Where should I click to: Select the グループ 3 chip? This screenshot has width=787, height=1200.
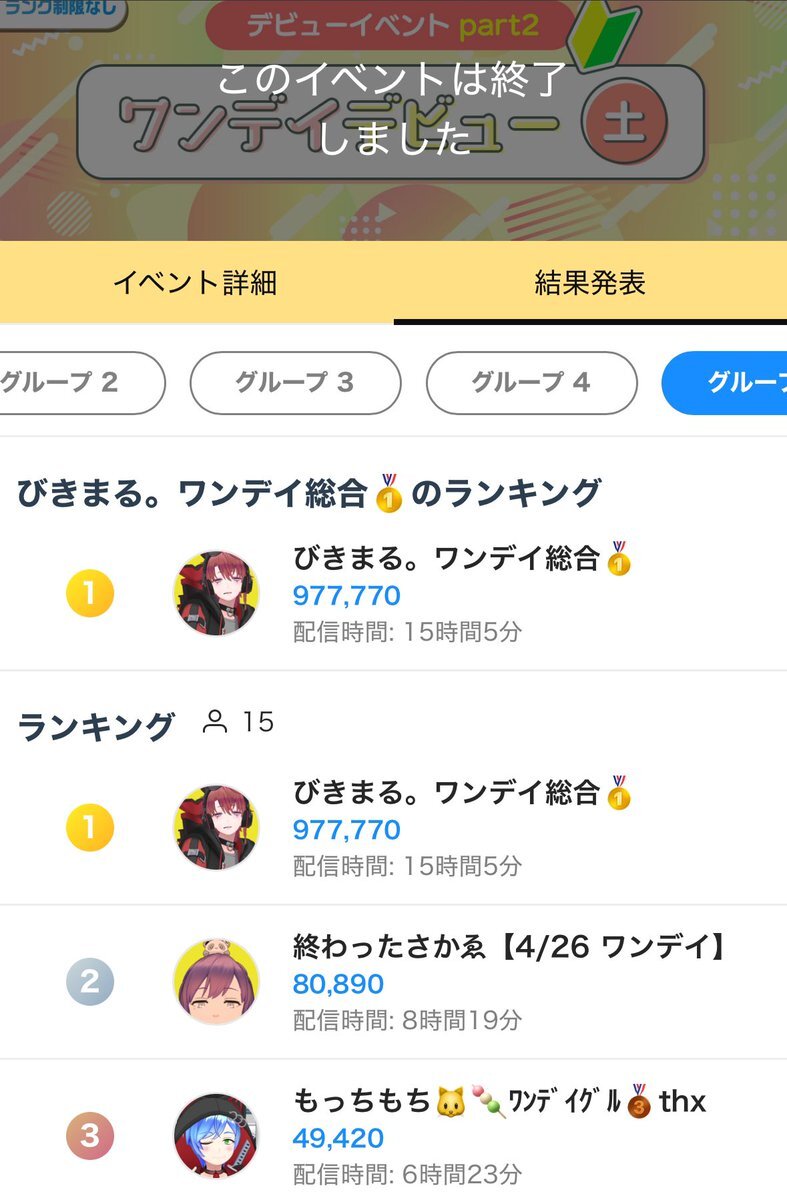click(295, 382)
